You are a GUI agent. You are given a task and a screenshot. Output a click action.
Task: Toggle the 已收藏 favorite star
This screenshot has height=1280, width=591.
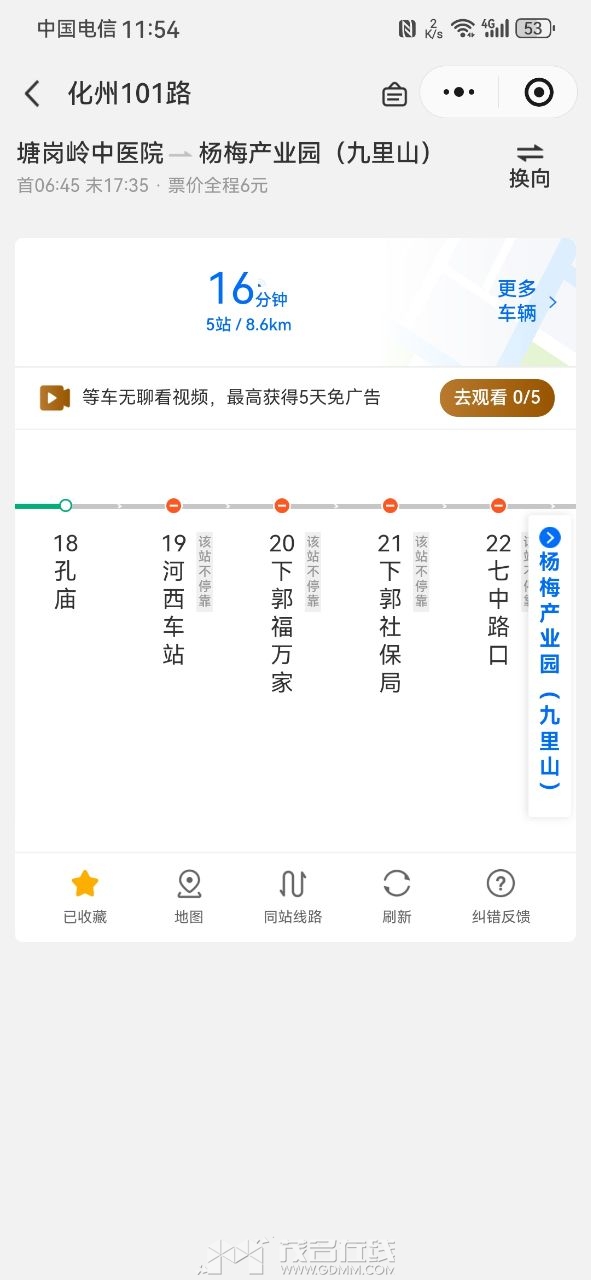(x=85, y=896)
